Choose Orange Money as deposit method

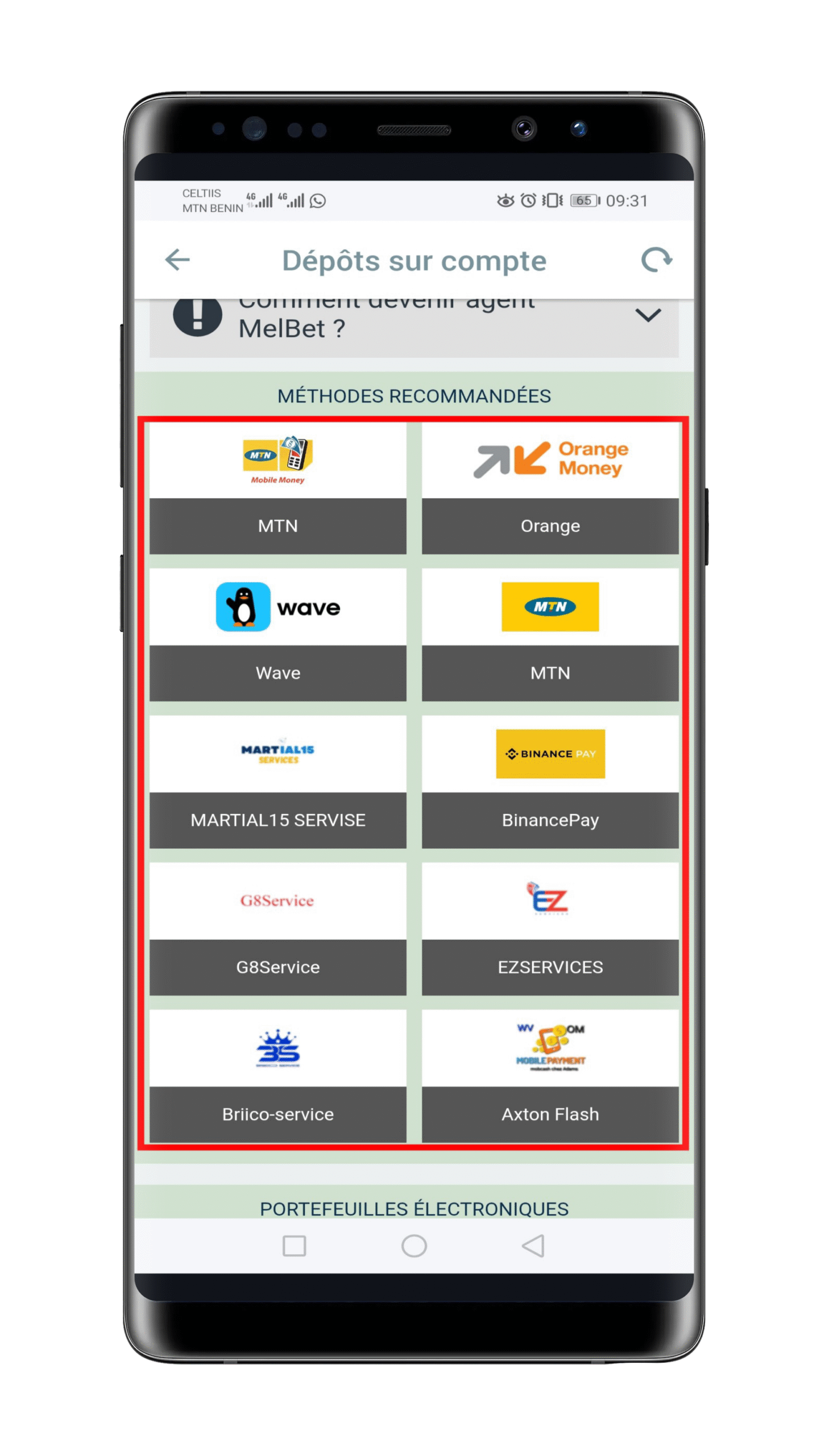[550, 487]
